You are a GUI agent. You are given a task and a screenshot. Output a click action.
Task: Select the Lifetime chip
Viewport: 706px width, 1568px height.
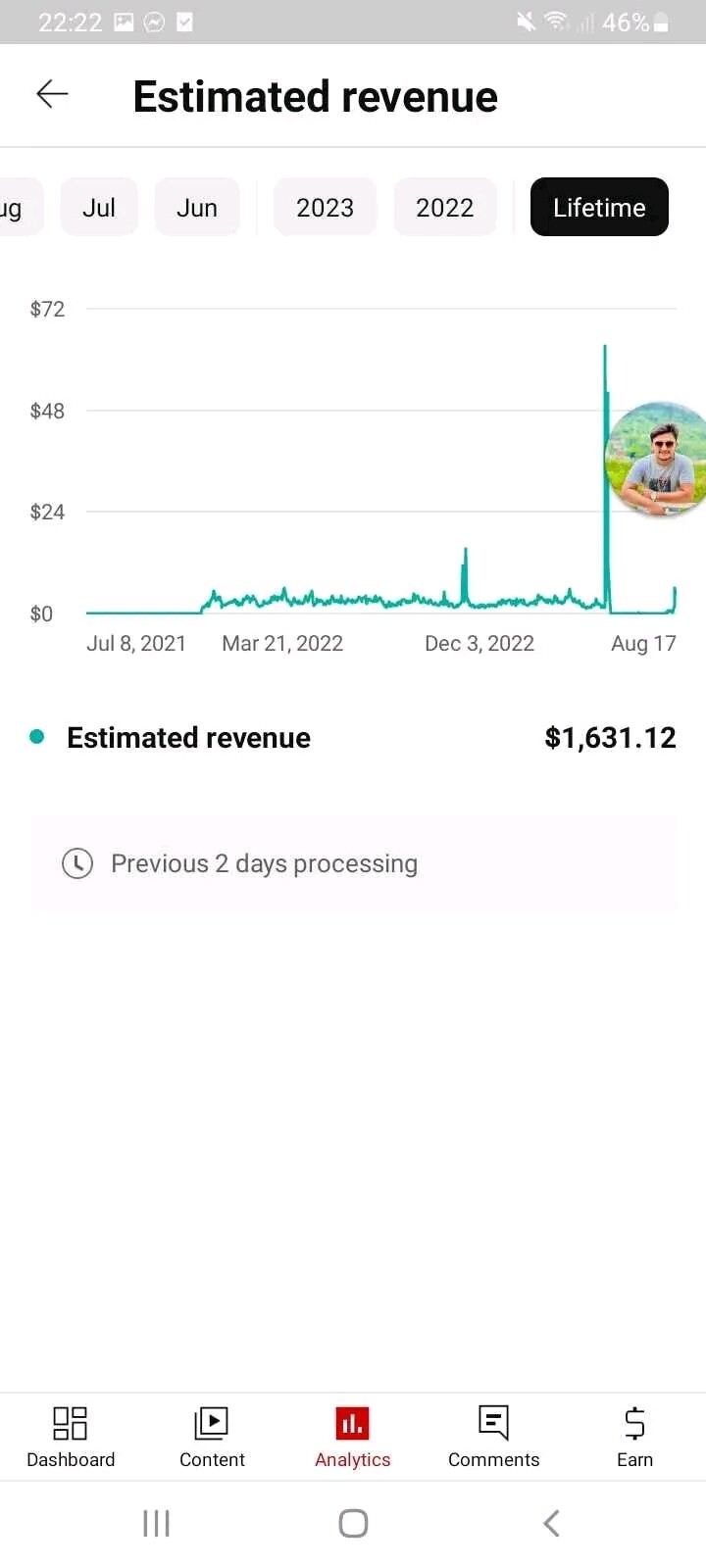[x=599, y=207]
